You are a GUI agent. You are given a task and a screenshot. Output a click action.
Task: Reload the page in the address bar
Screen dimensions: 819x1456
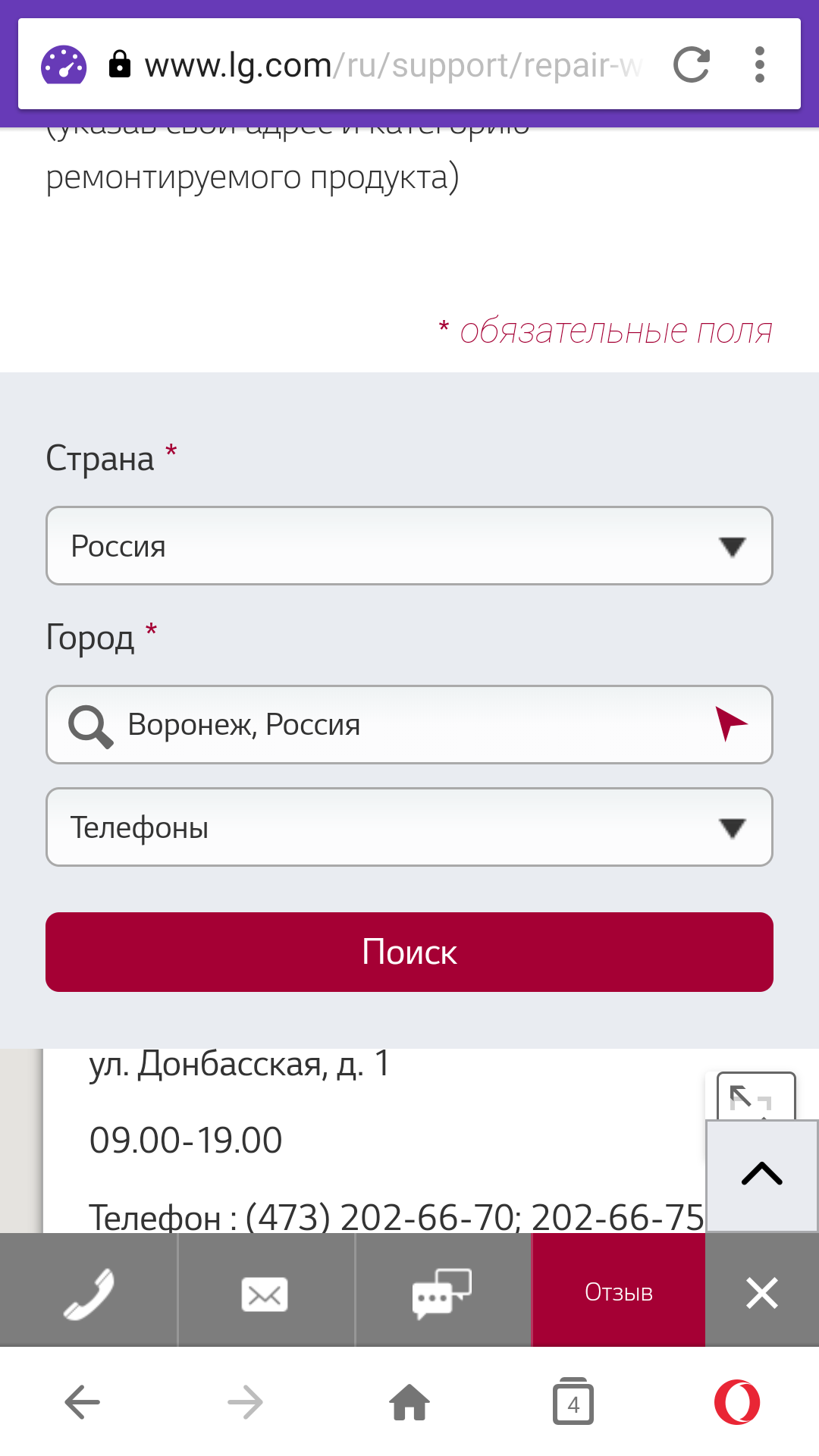click(x=692, y=64)
